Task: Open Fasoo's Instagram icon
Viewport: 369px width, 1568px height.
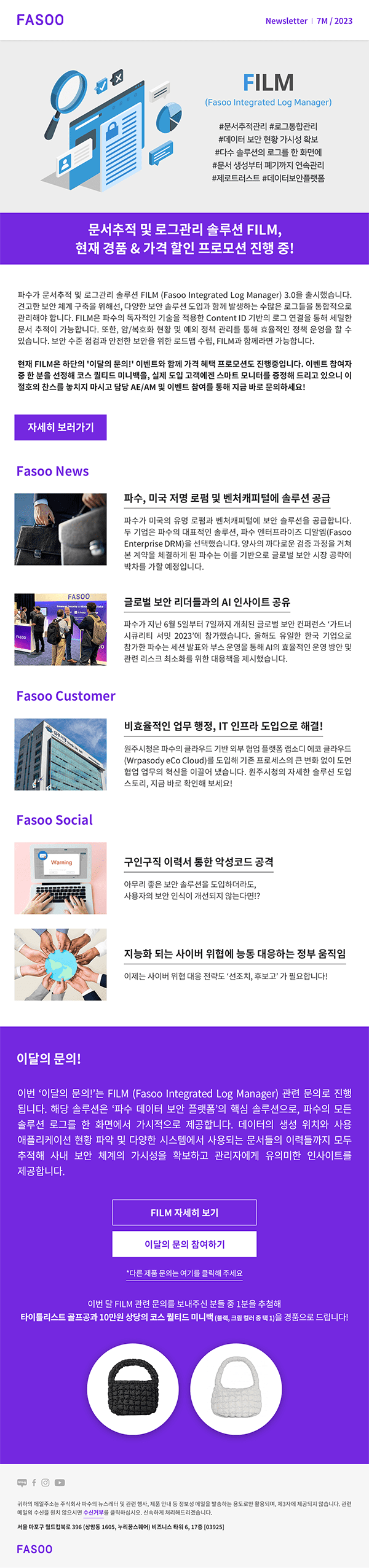Action: tap(46, 1483)
